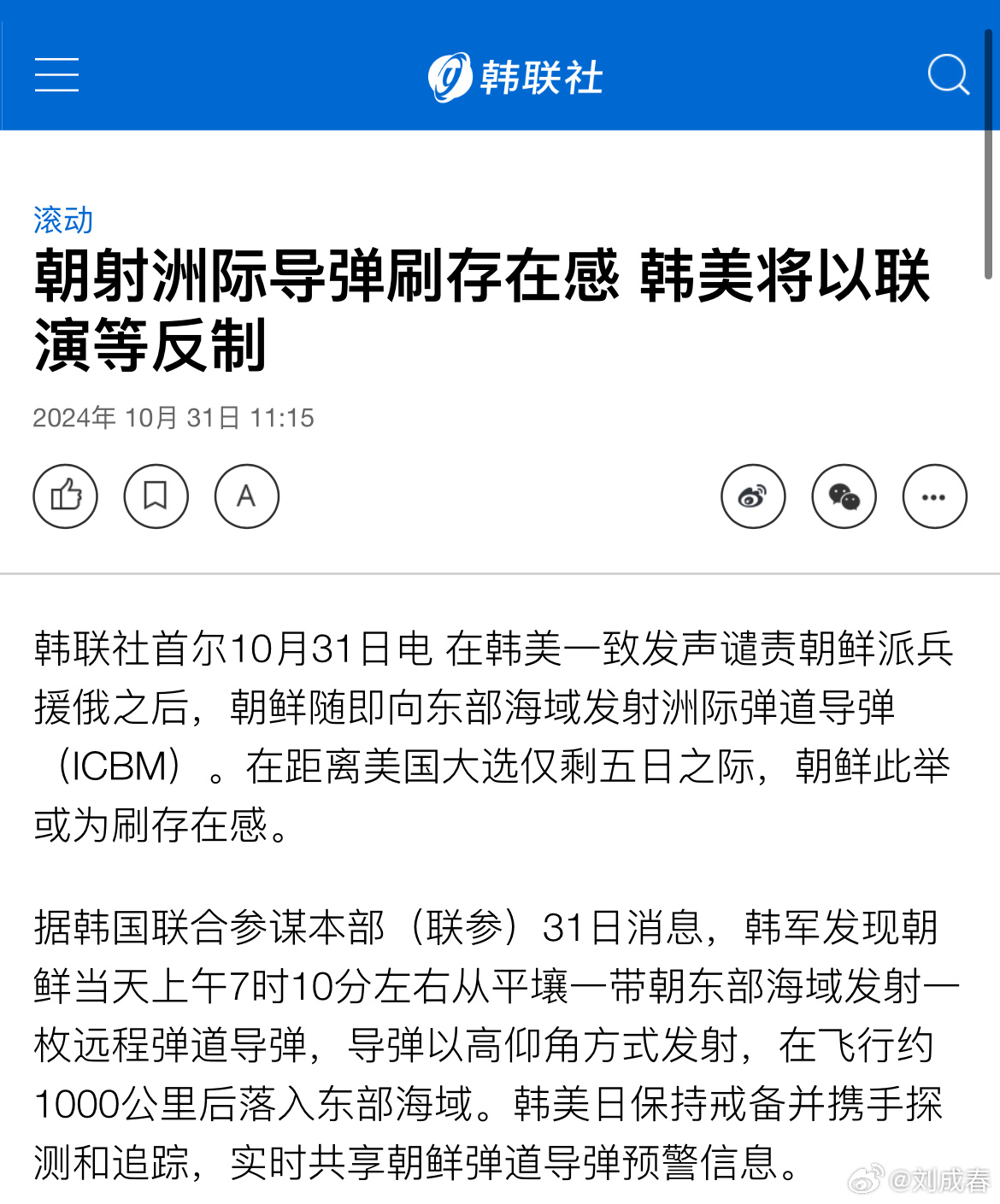
Task: Open the hamburger menu
Action: pos(56,75)
